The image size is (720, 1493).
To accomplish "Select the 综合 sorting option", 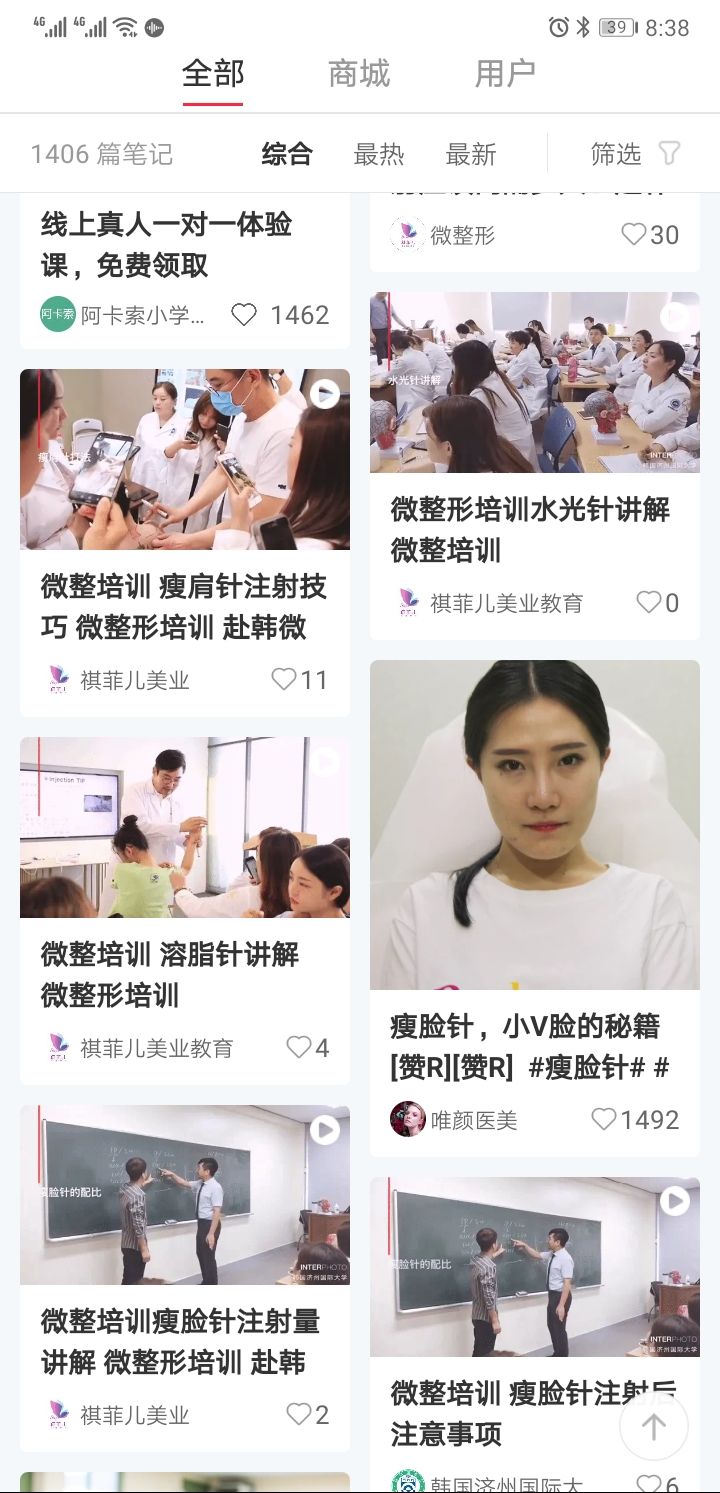I will [x=288, y=153].
